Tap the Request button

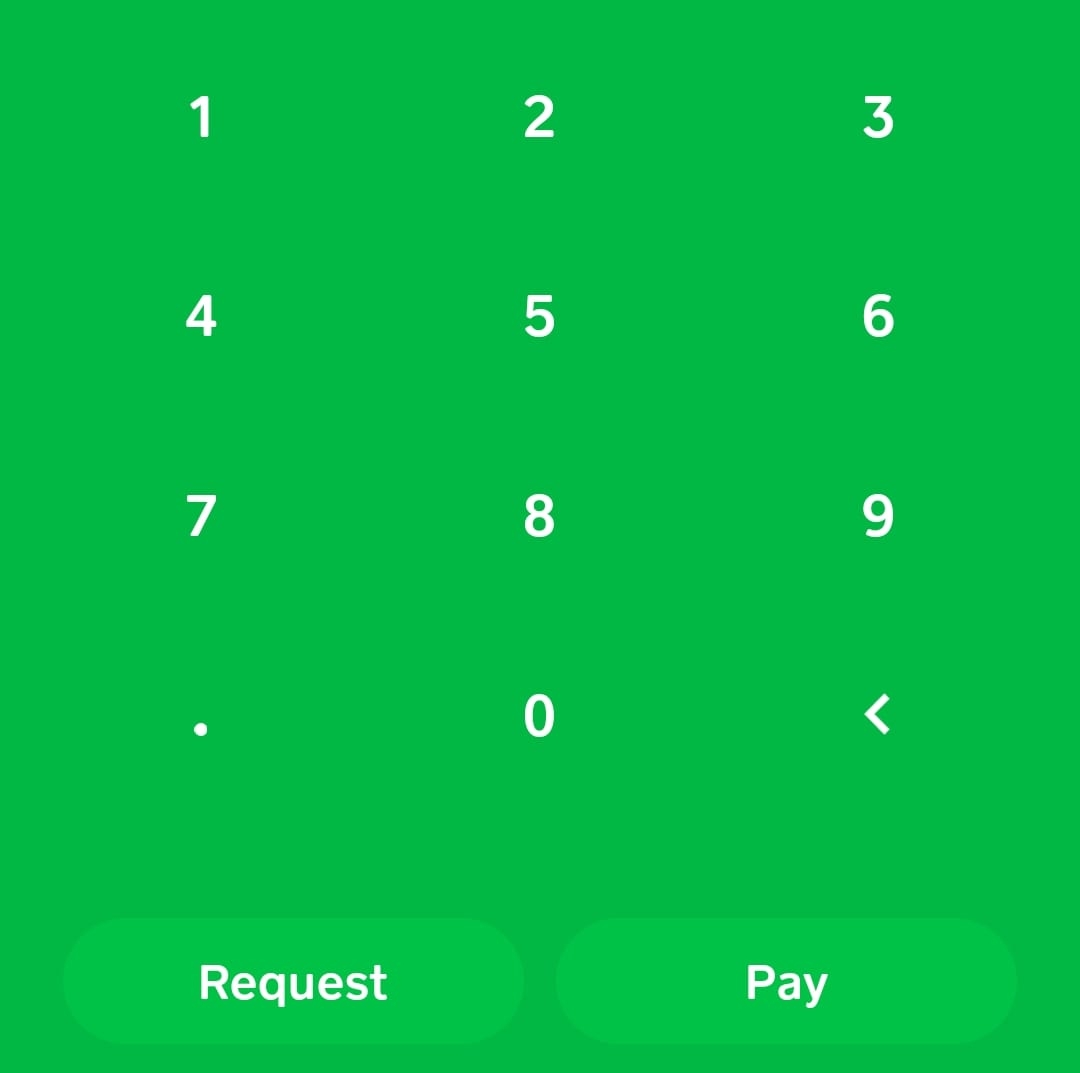[293, 981]
